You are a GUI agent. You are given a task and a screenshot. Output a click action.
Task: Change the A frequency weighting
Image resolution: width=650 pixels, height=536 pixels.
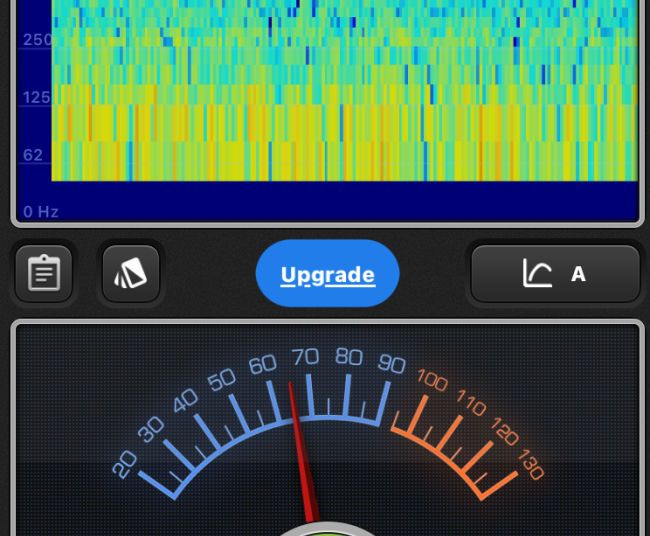click(x=555, y=273)
